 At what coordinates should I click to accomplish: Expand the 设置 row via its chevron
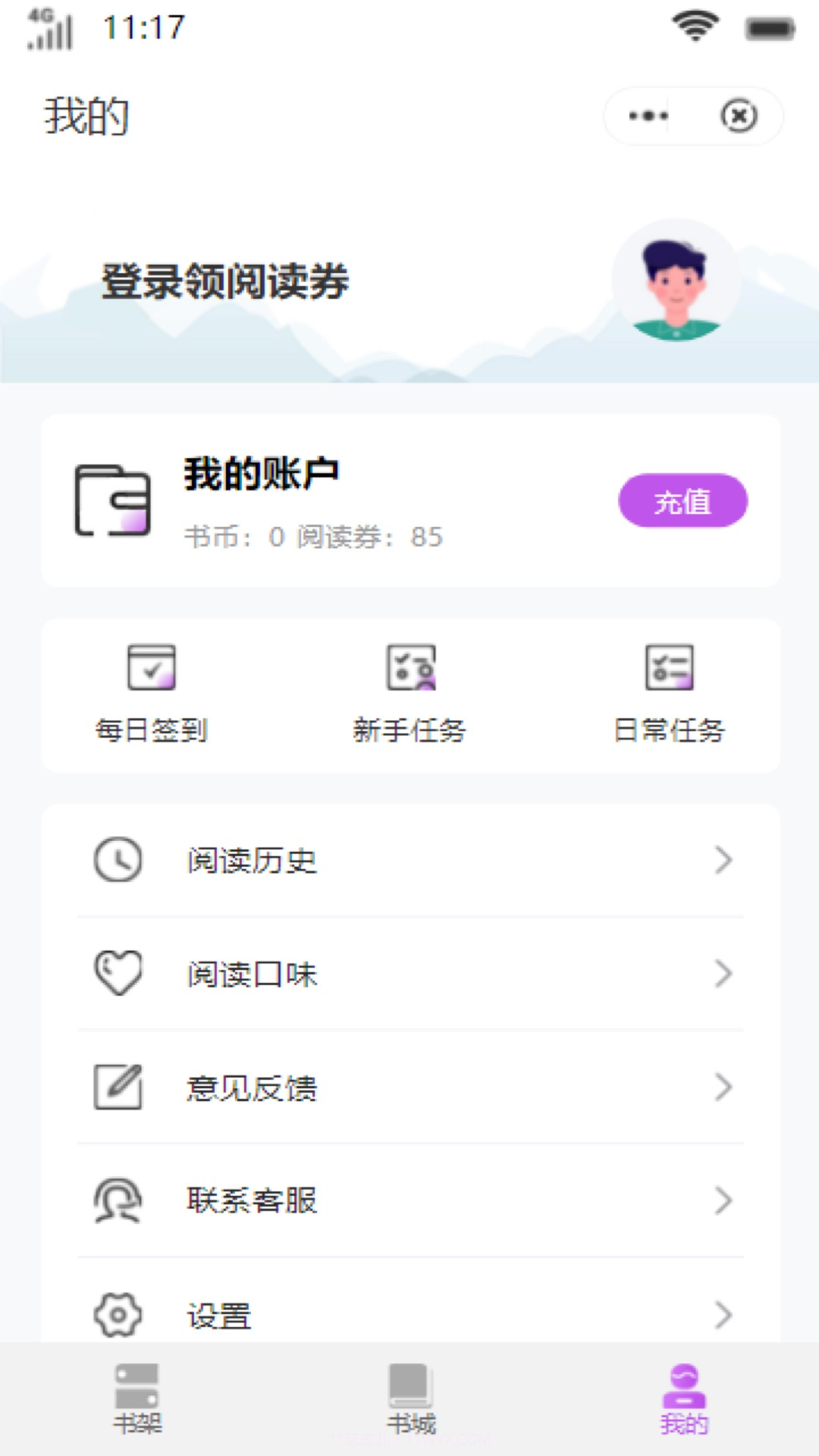(725, 1314)
